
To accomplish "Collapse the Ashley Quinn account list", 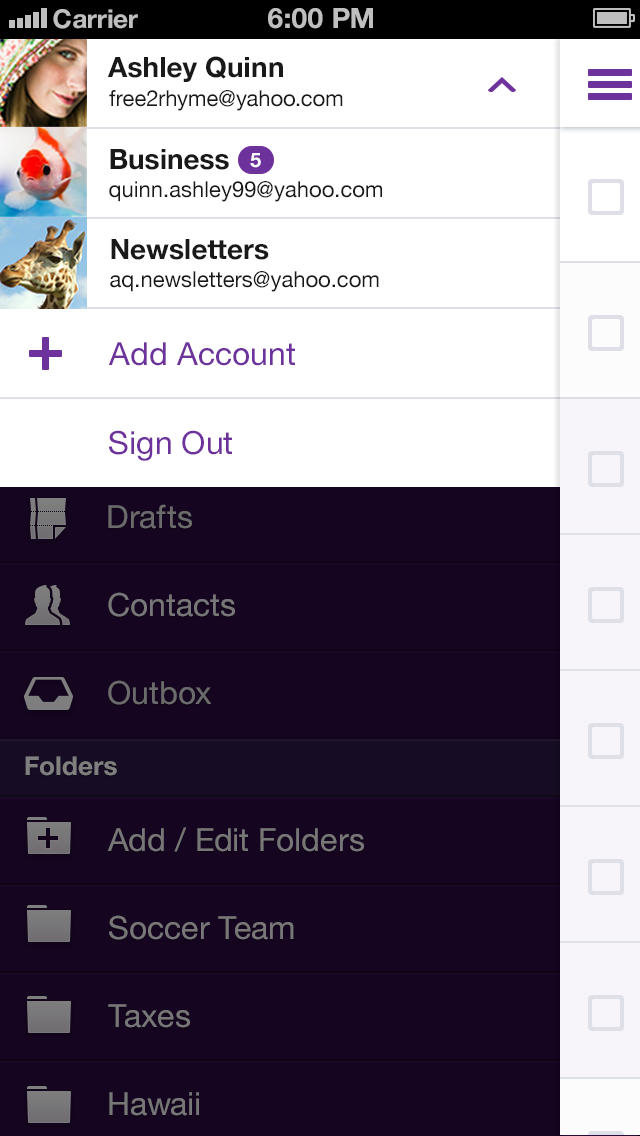I will click(x=501, y=85).
